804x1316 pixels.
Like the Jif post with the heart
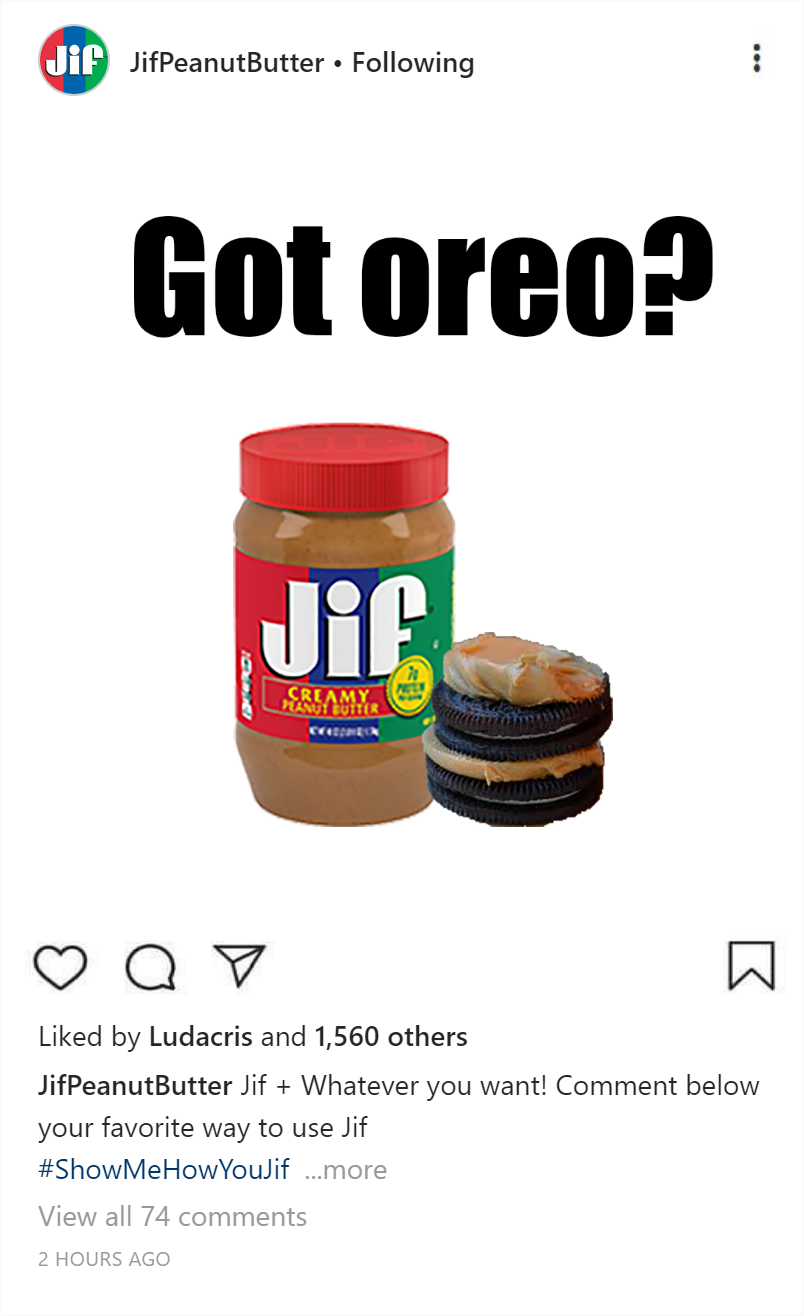click(x=60, y=966)
